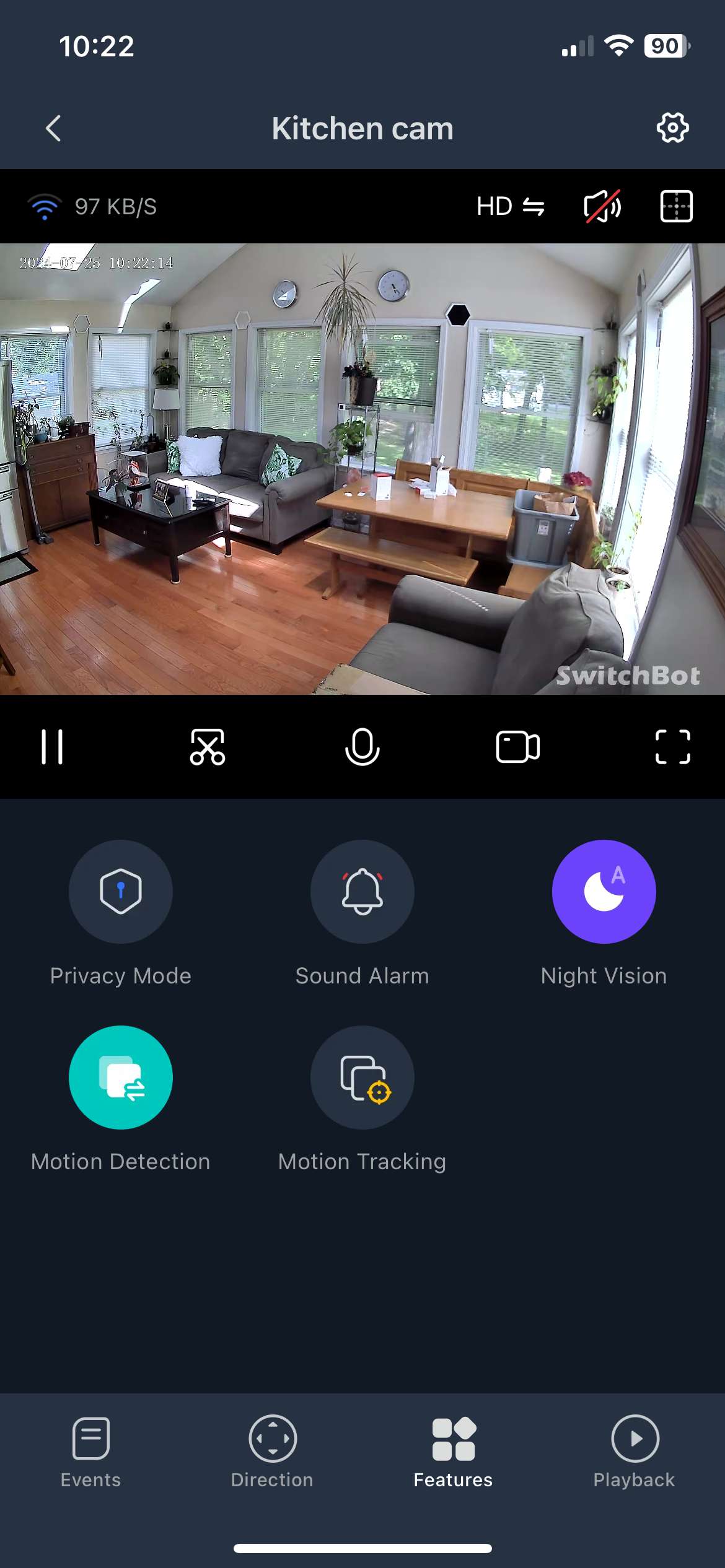Talk through the microphone
The image size is (725, 1568).
(x=362, y=747)
